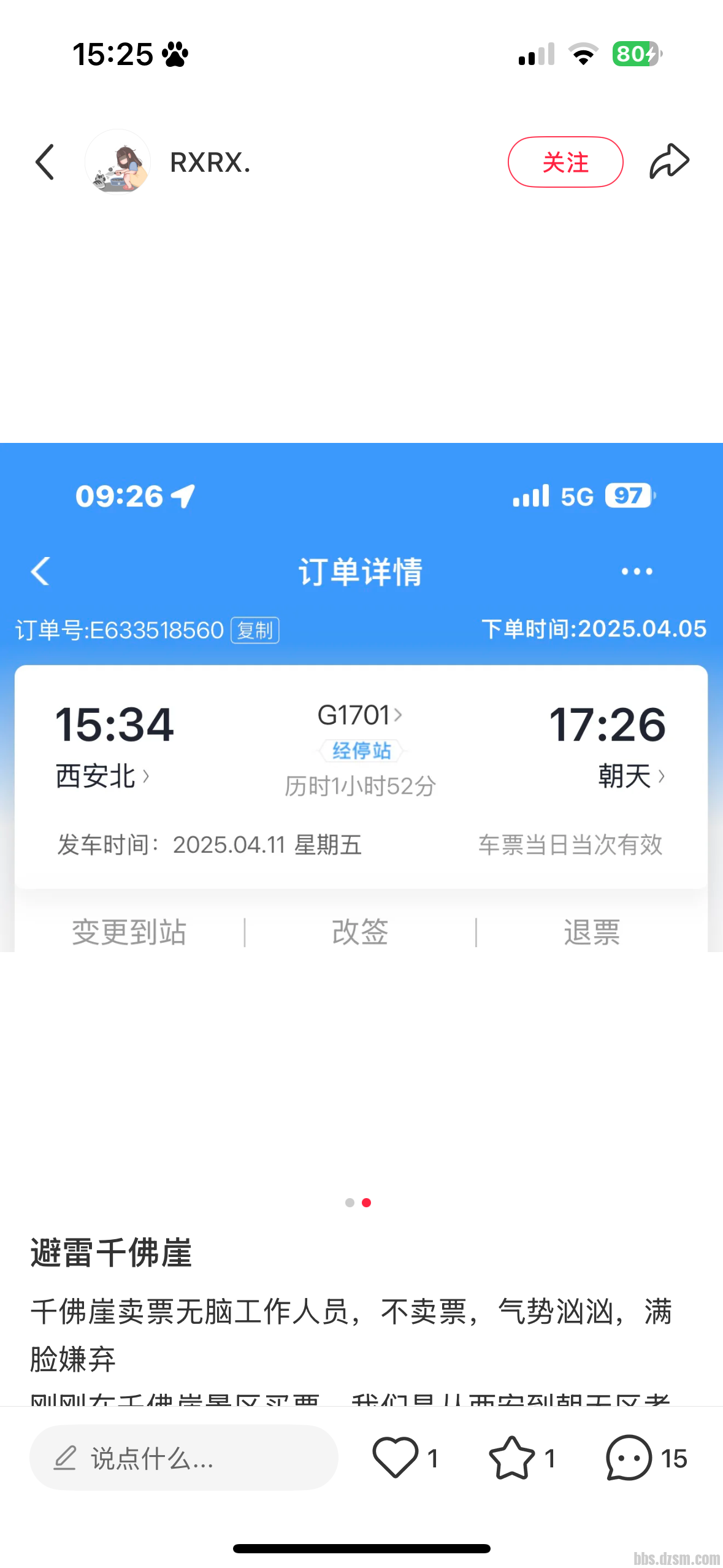Follow RXRX. with 关注 button
Image resolution: width=723 pixels, height=1568 pixels.
(565, 162)
